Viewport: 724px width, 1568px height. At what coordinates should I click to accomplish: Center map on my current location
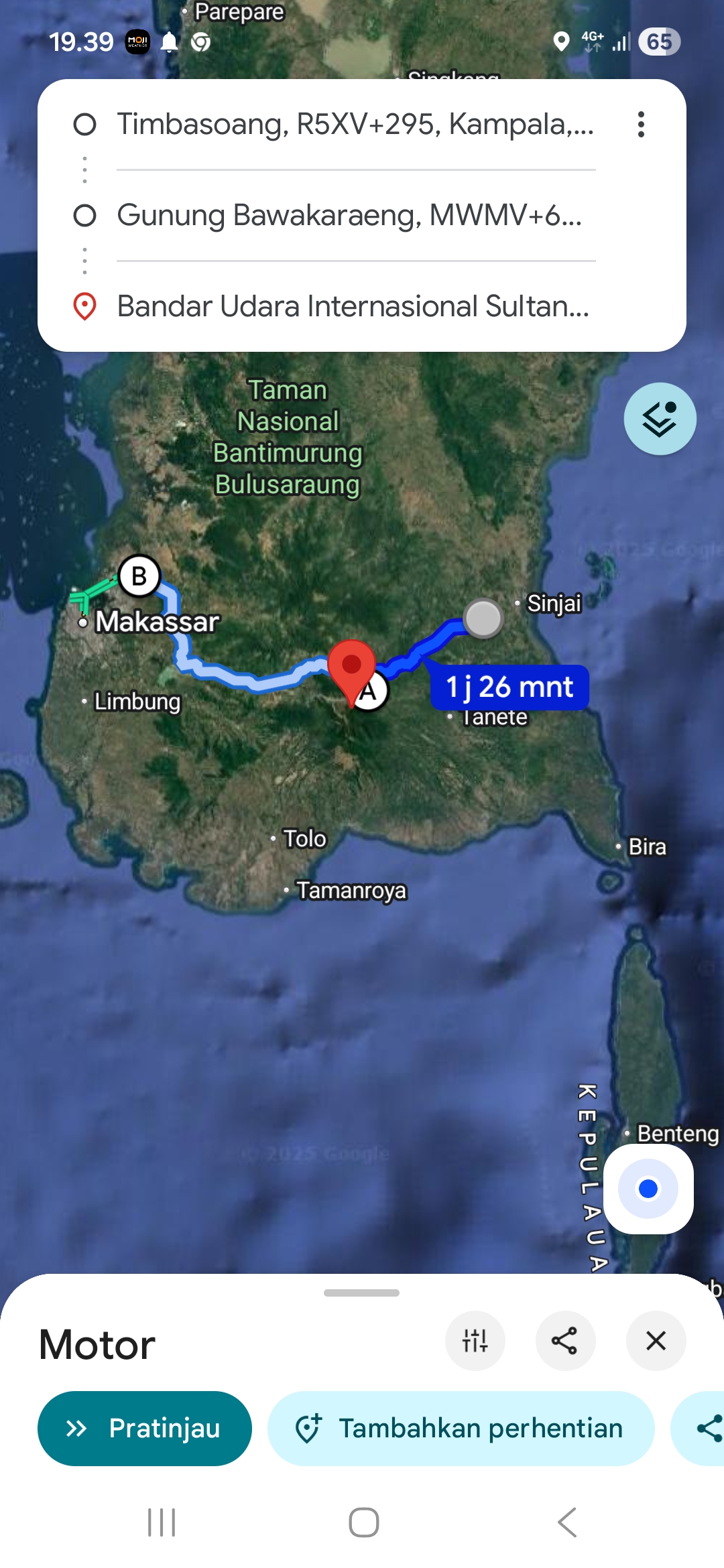pos(648,1189)
